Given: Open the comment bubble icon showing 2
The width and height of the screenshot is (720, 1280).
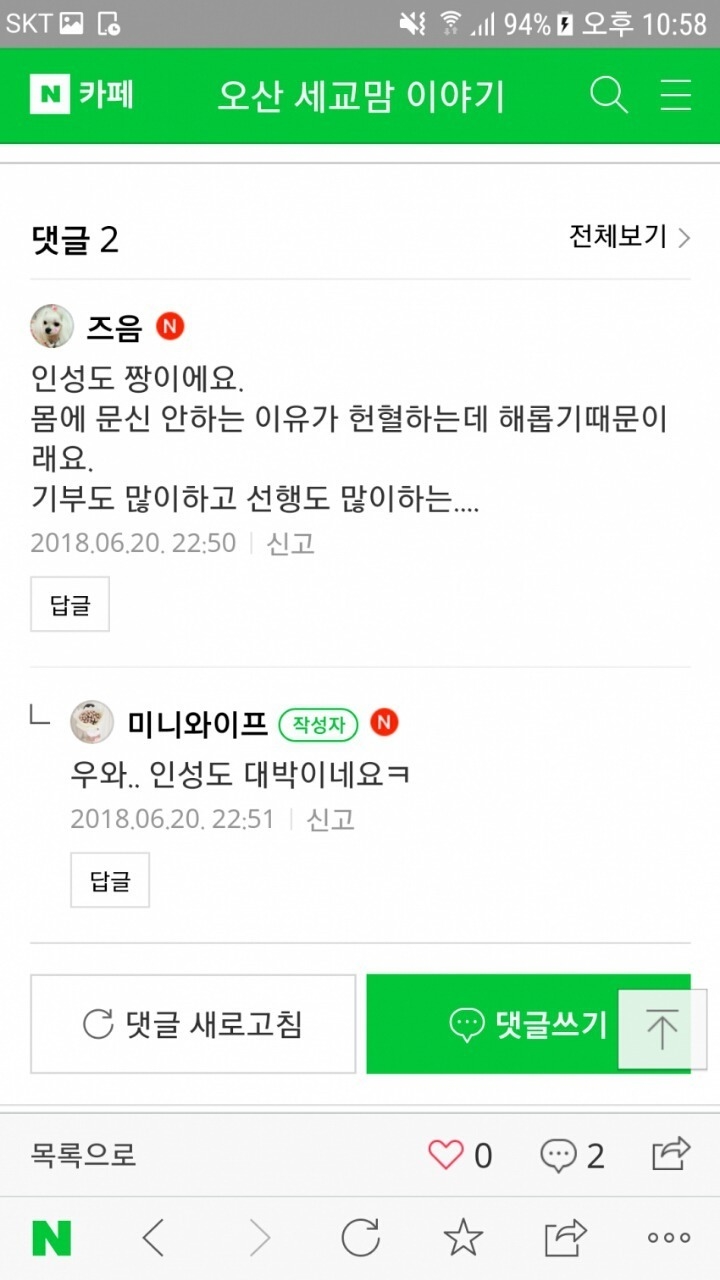Looking at the screenshot, I should click(x=558, y=1156).
